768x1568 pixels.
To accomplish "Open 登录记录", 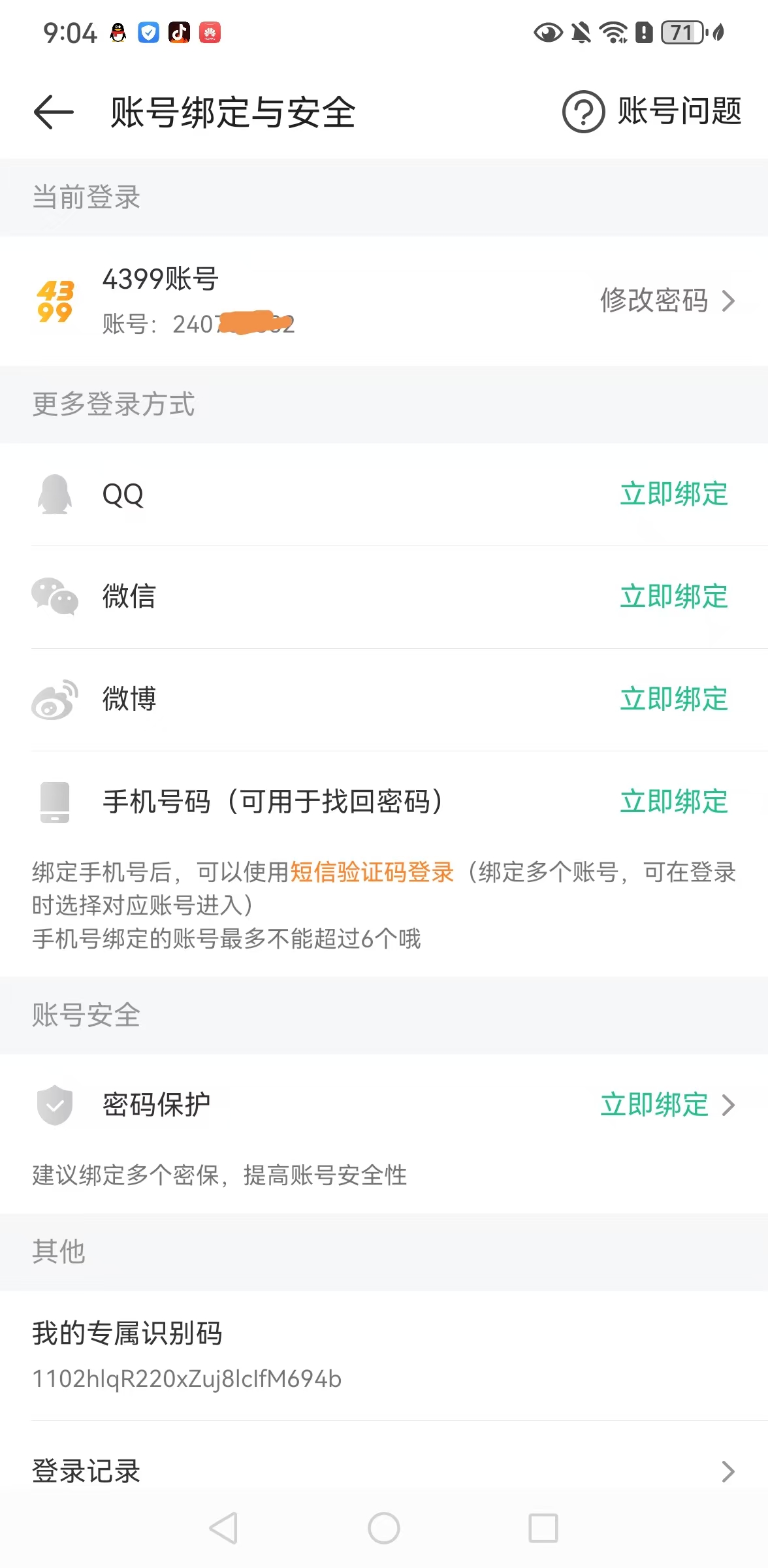I will [x=384, y=1471].
